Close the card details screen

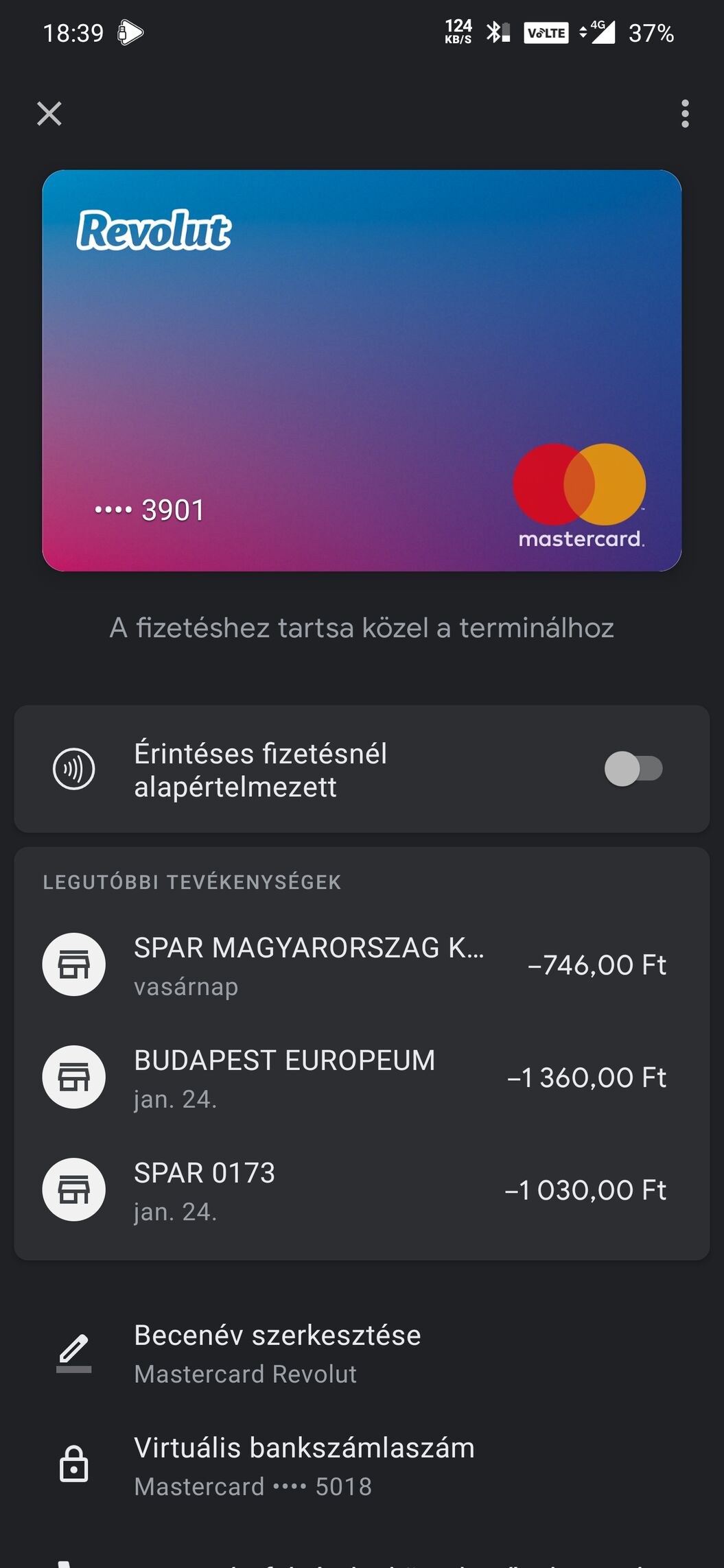click(49, 114)
